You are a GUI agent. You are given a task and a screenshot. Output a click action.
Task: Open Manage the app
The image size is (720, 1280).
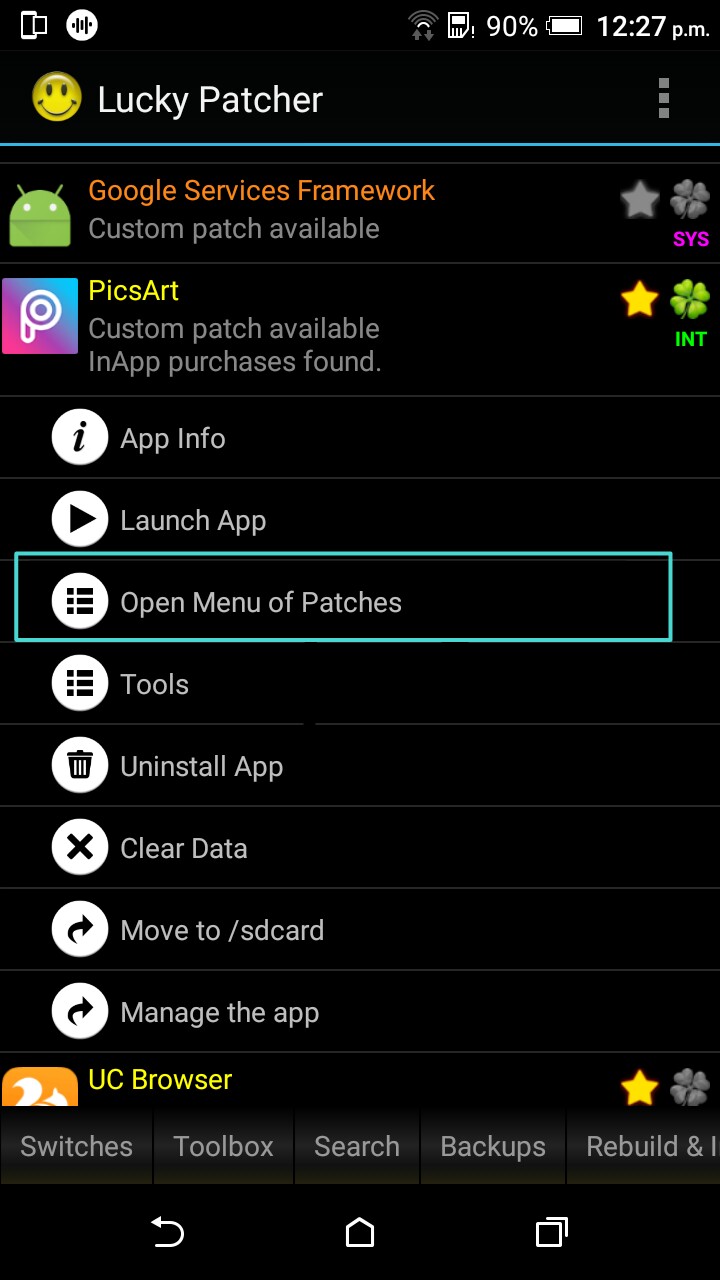[360, 1012]
